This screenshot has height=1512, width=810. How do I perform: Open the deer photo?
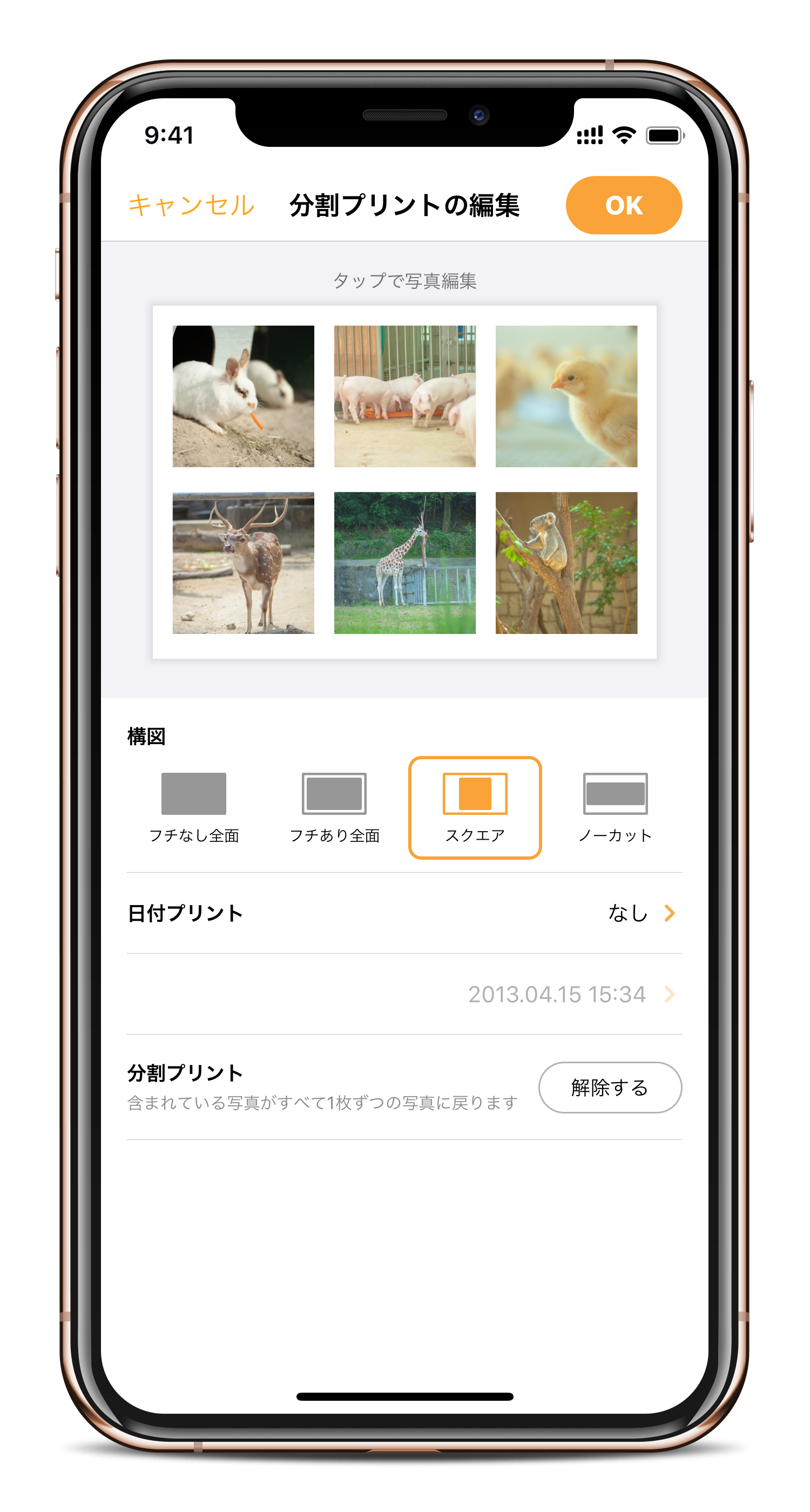[243, 563]
